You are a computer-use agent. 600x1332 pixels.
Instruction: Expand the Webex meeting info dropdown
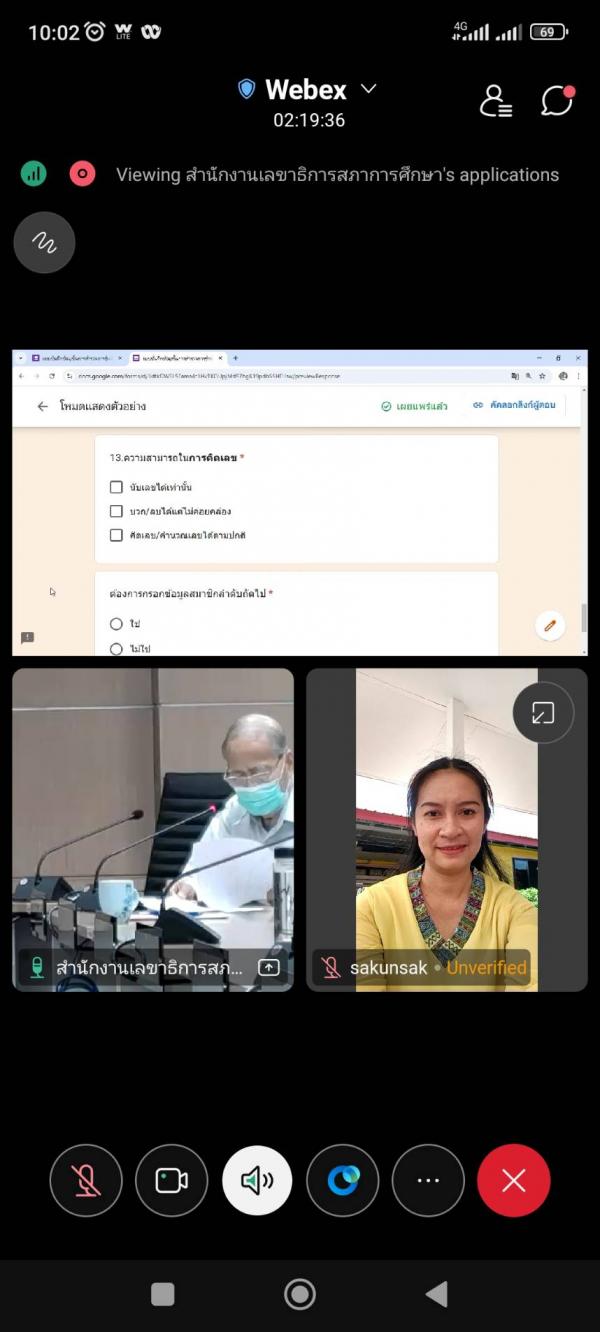(x=368, y=89)
